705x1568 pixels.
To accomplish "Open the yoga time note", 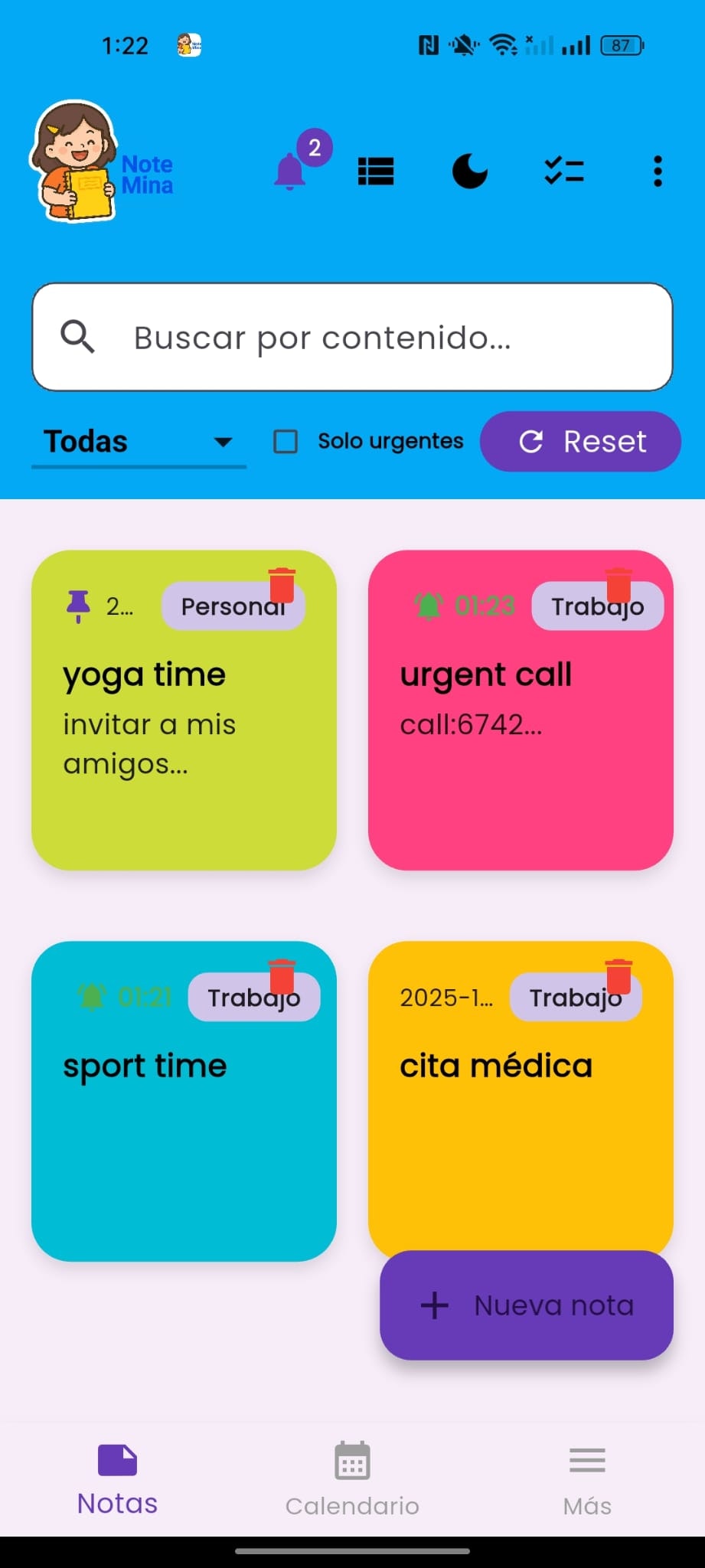I will [184, 710].
